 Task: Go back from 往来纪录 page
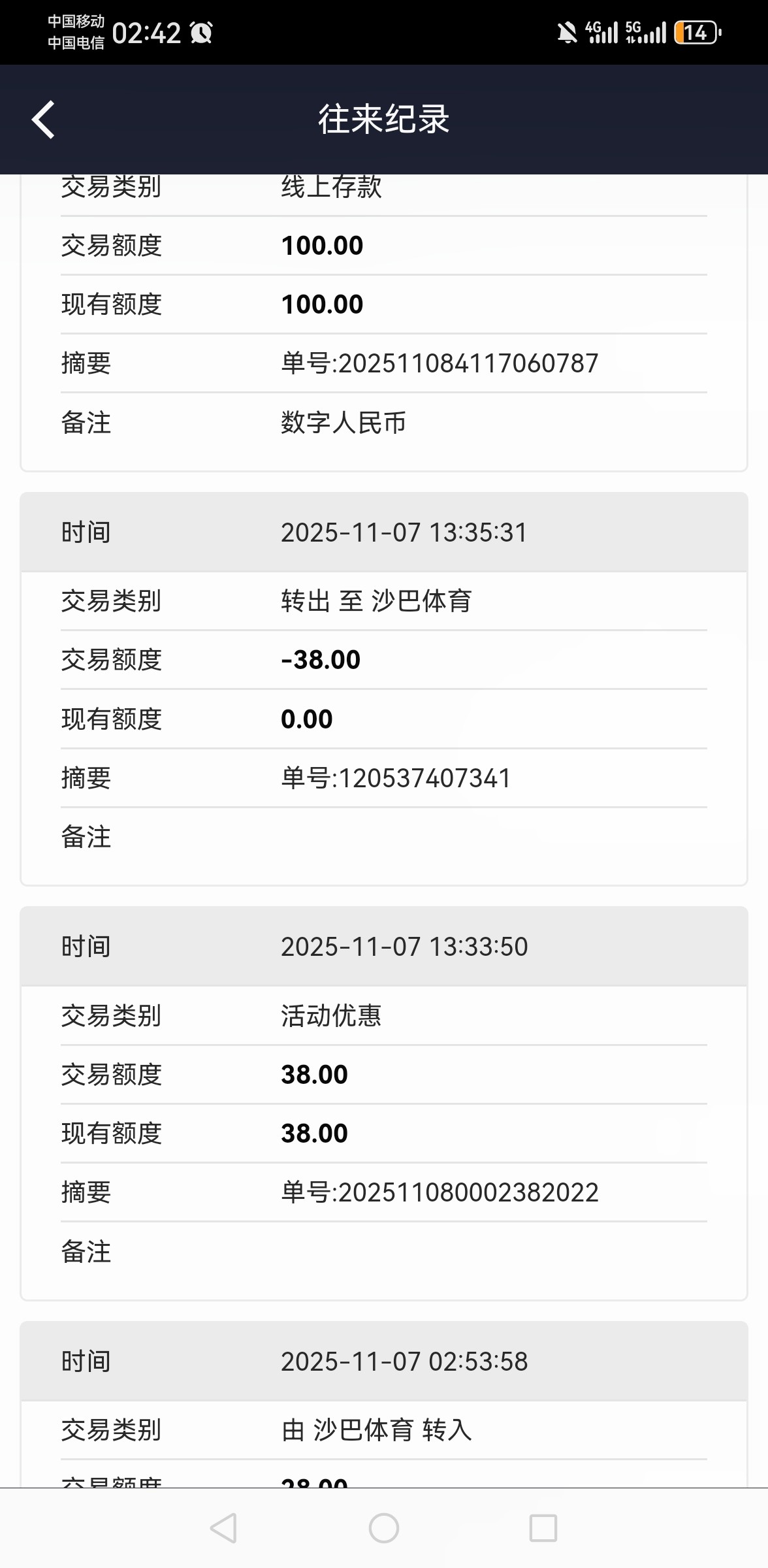43,120
